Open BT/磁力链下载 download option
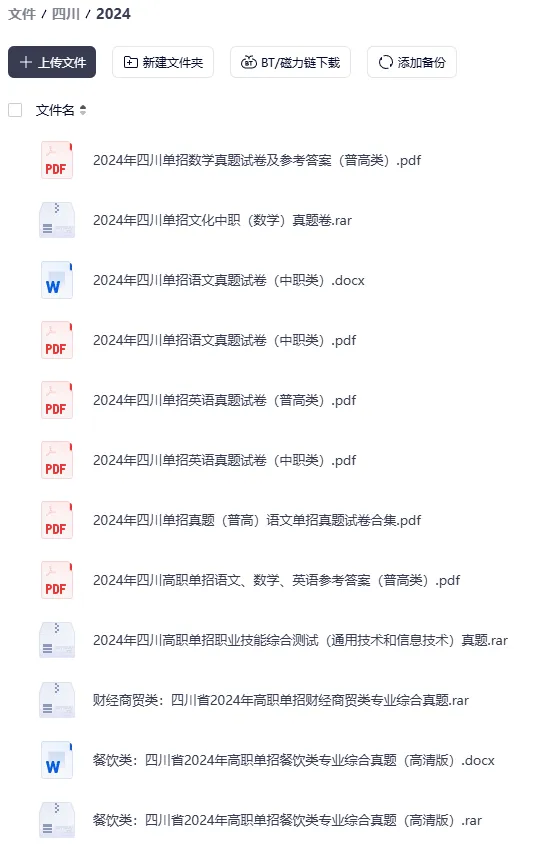This screenshot has height=855, width=541. tap(290, 62)
